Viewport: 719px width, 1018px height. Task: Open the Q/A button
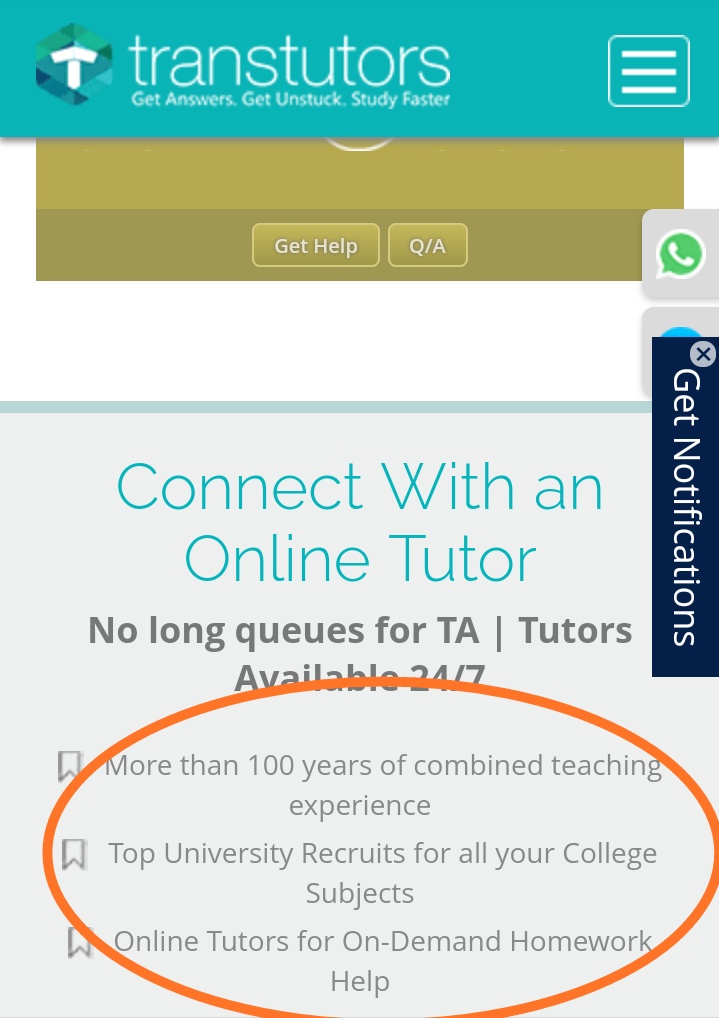tap(427, 246)
